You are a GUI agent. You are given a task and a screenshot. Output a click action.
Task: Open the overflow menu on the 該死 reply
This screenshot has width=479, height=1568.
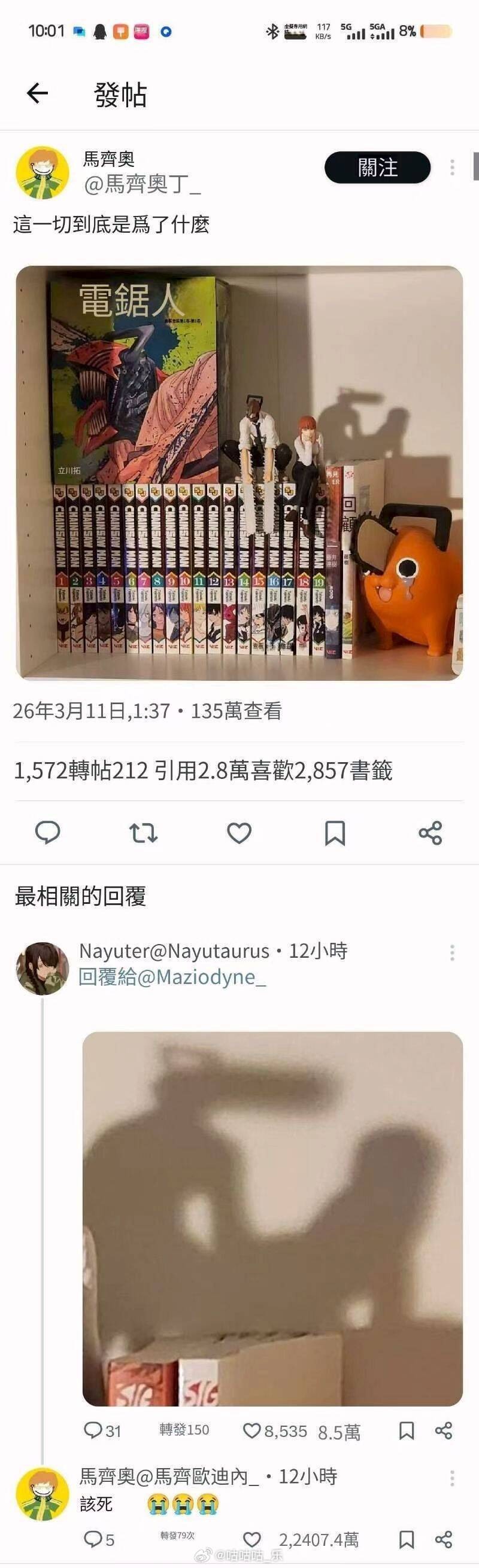pos(451,1478)
